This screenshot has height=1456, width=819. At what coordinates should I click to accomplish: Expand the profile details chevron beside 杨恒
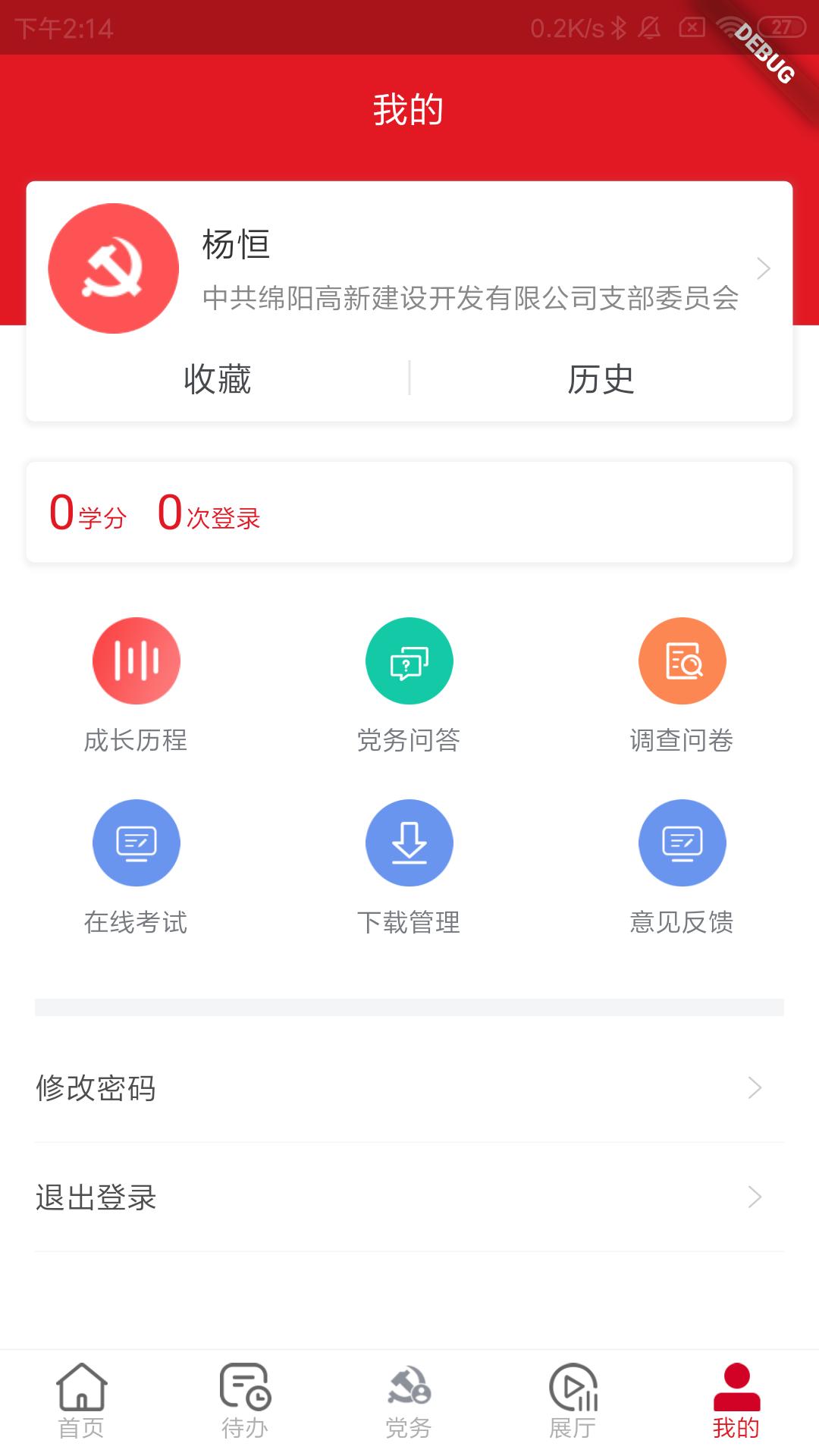pos(764,268)
